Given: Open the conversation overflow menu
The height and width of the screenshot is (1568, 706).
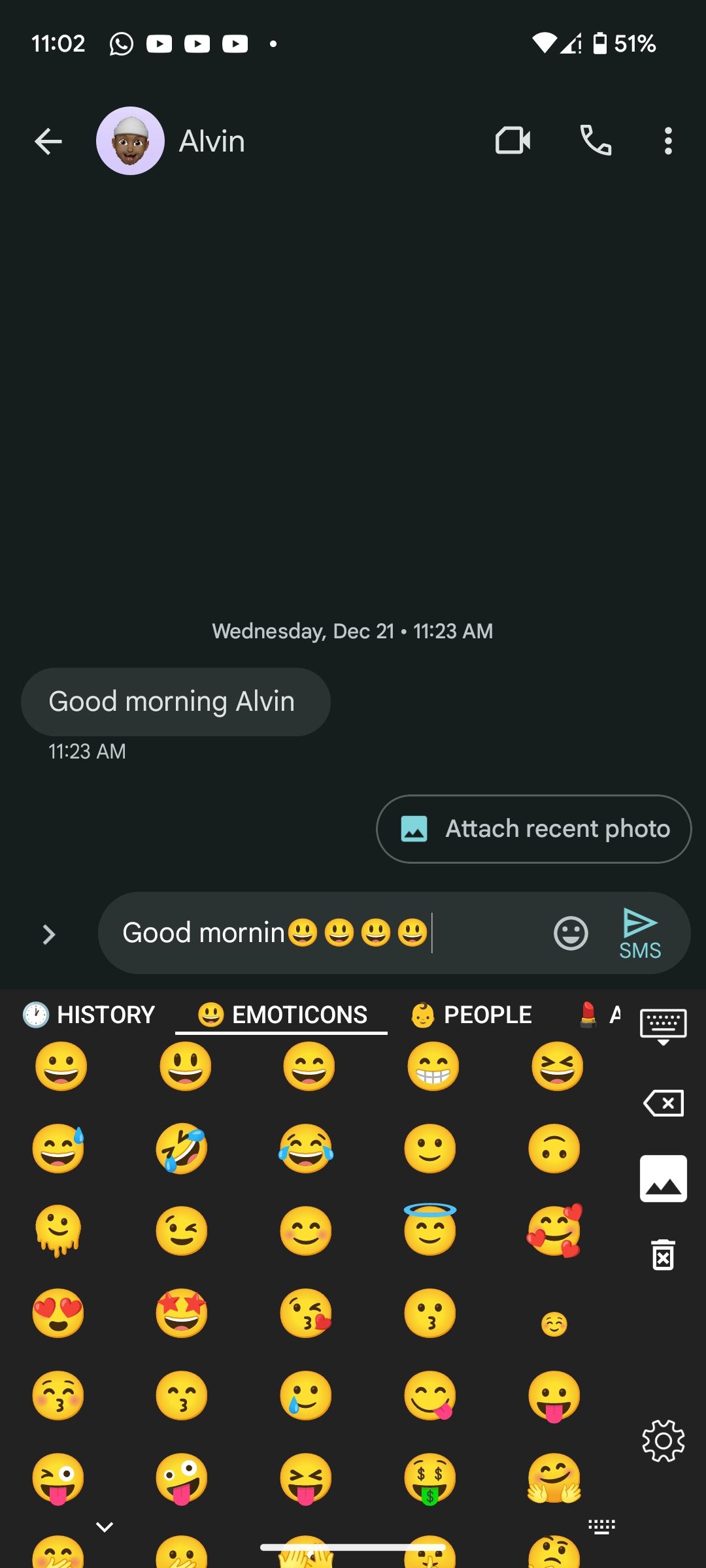Looking at the screenshot, I should [667, 141].
